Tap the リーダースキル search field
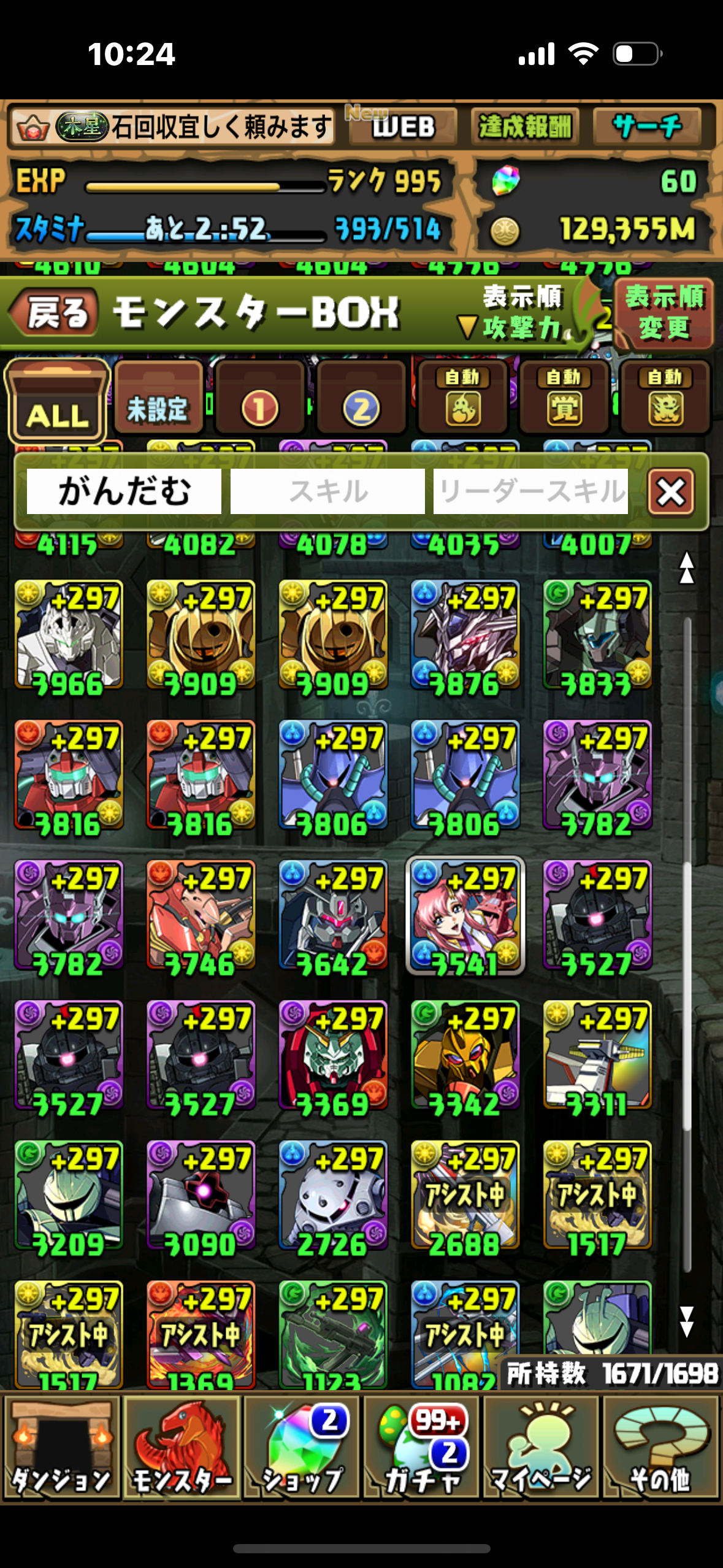Image resolution: width=723 pixels, height=1568 pixels. (x=530, y=491)
